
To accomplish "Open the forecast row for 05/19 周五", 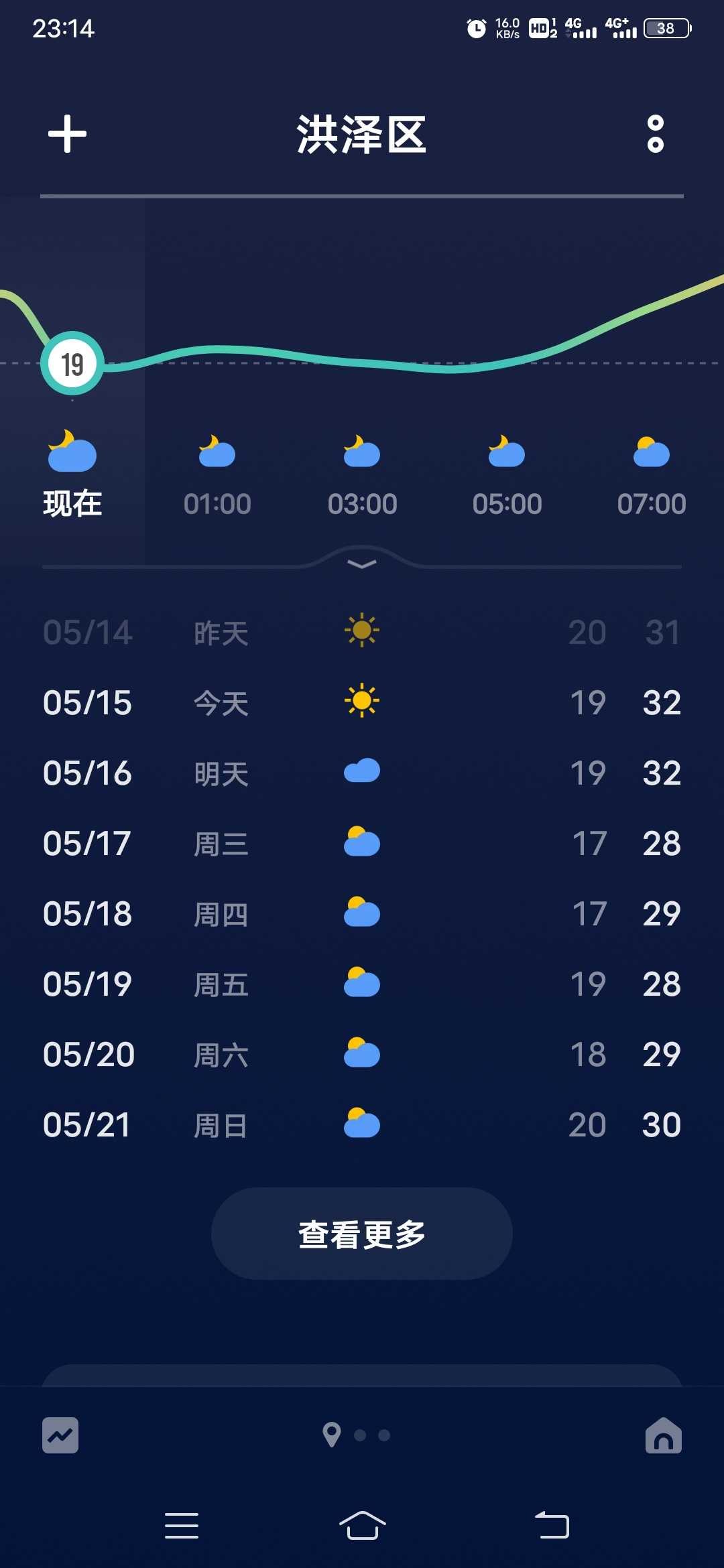I will point(362,984).
